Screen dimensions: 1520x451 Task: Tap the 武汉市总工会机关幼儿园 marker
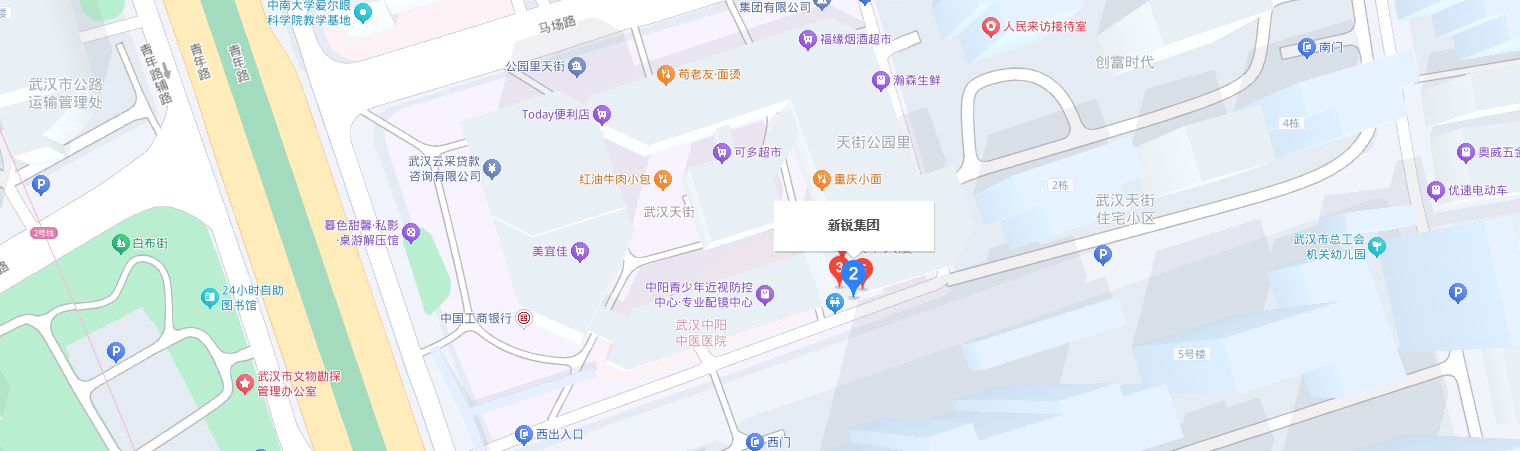click(x=1377, y=245)
